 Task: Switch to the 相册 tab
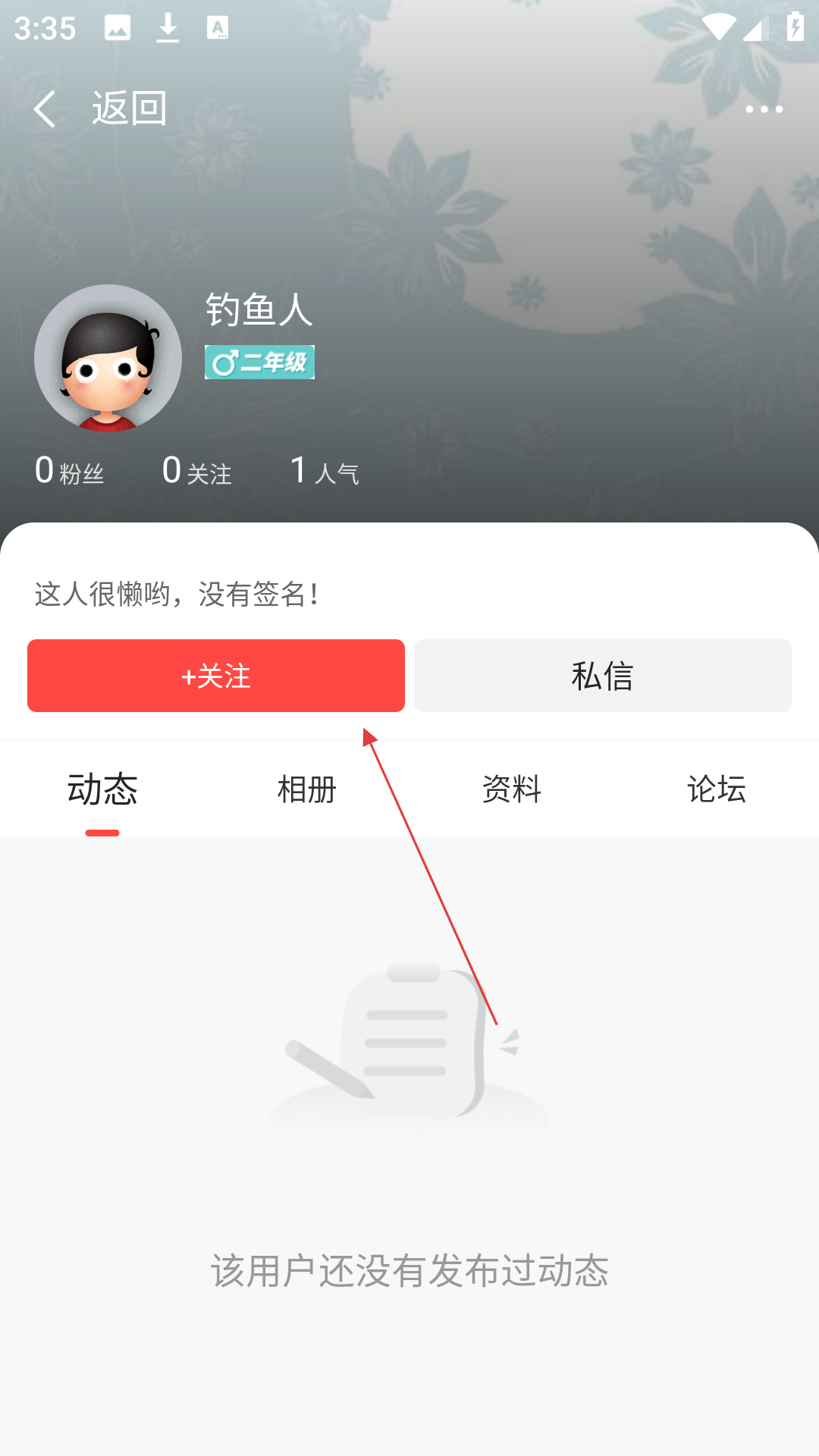[x=307, y=789]
